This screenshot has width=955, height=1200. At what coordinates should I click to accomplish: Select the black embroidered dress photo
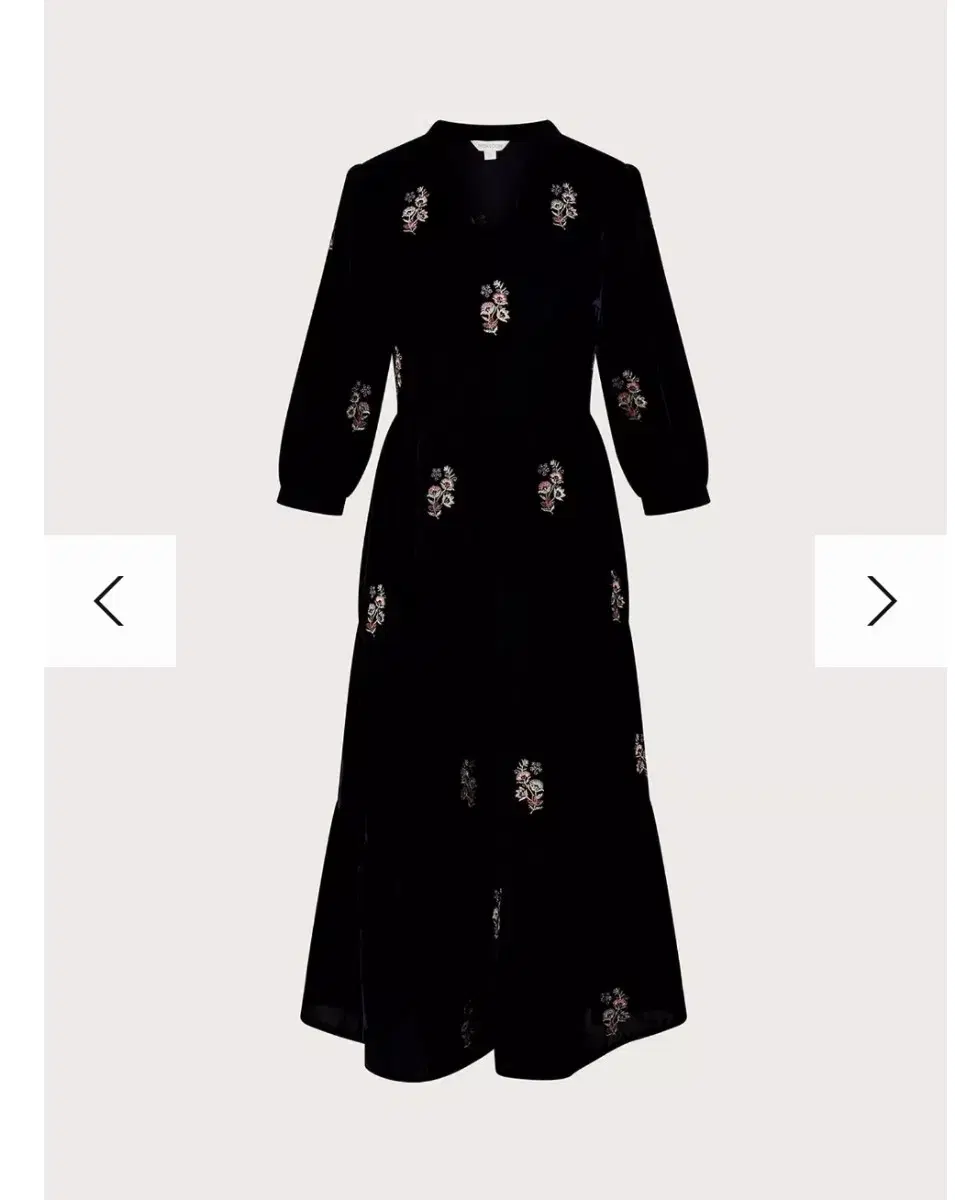click(x=490, y=600)
